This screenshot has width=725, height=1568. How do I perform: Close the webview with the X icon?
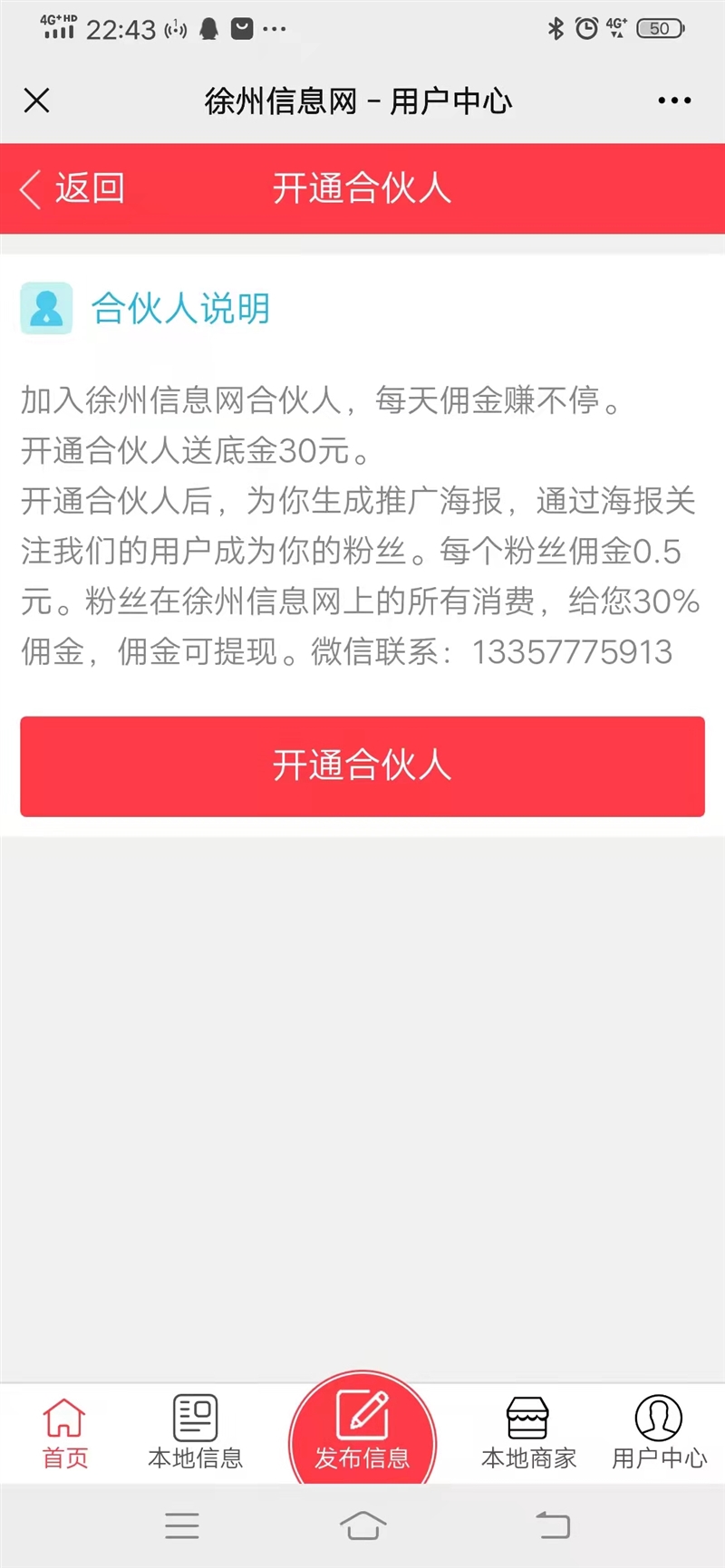[37, 101]
